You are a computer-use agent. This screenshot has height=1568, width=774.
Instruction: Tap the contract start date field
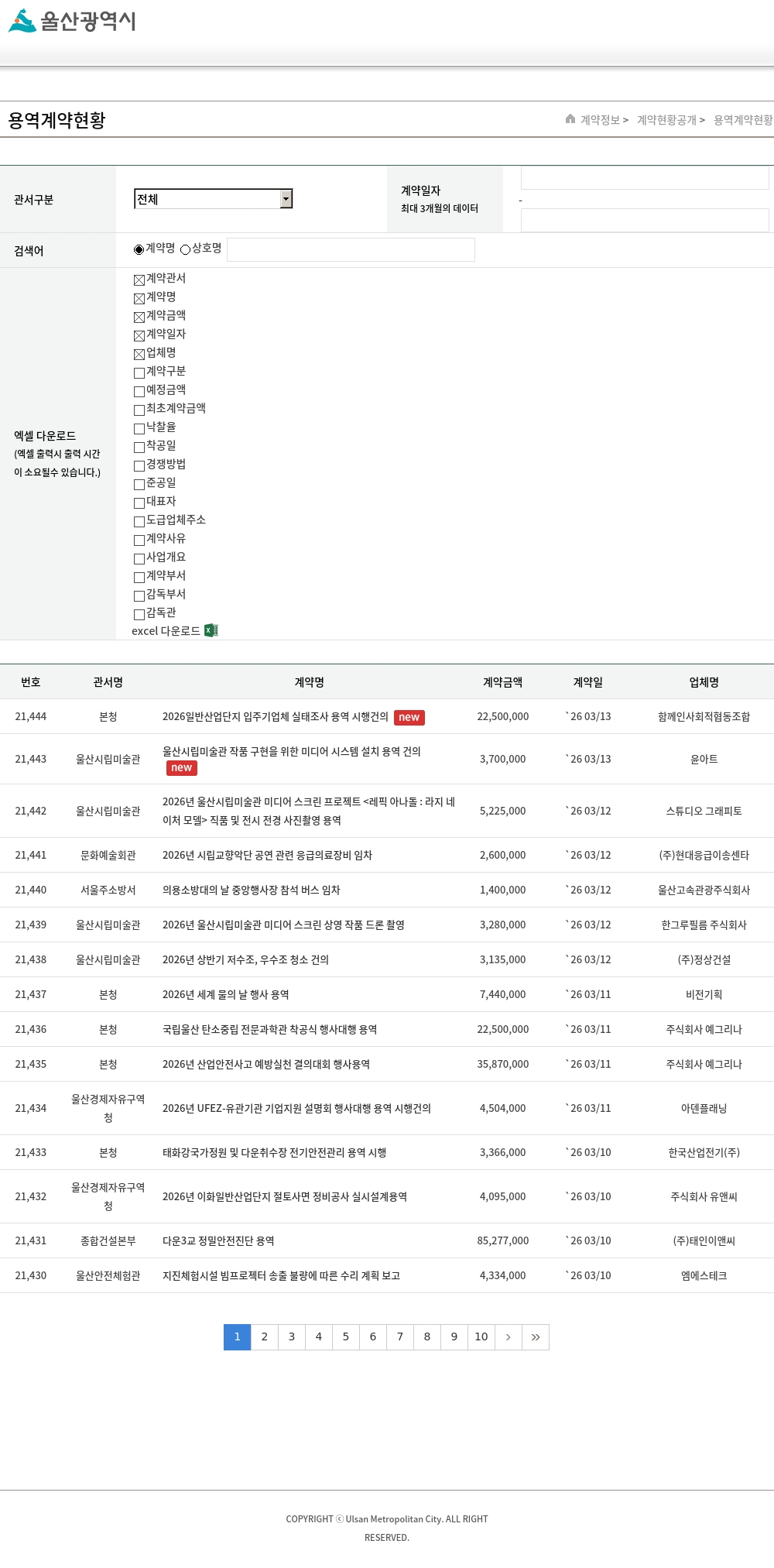click(x=644, y=178)
